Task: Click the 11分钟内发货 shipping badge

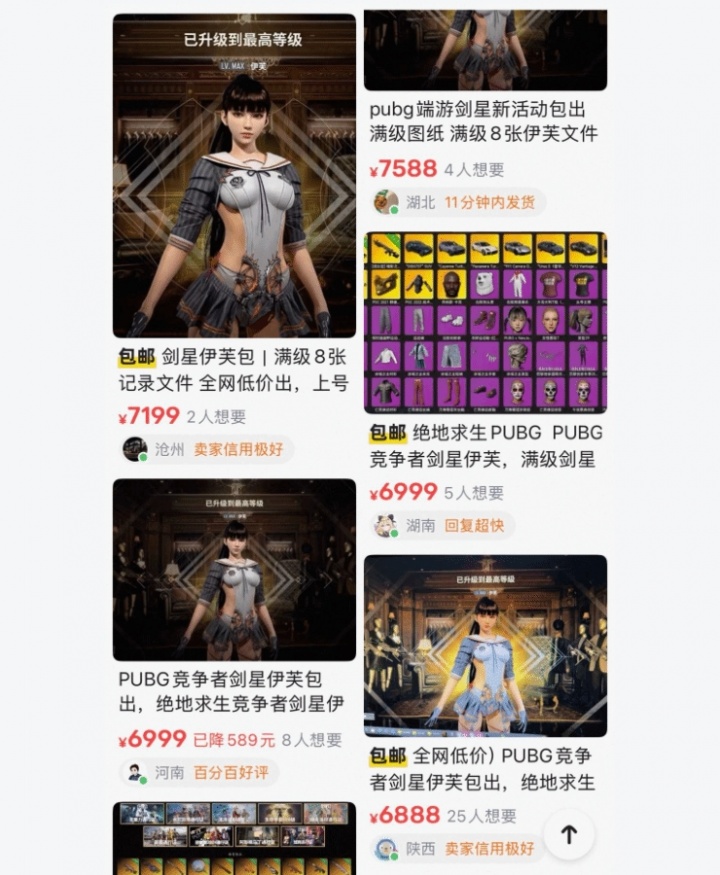Action: 490,202
